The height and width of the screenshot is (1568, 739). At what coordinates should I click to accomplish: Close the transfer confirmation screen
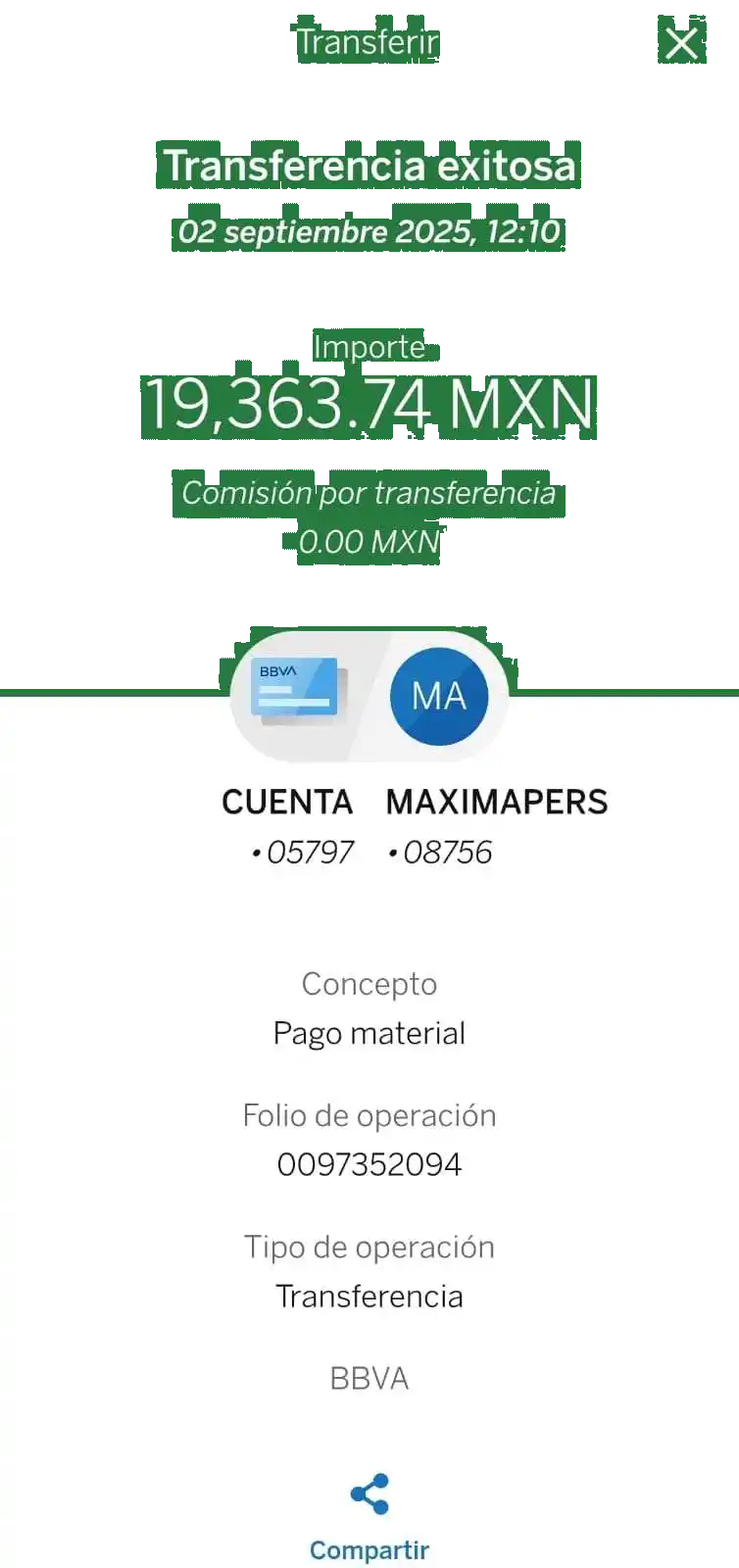point(681,43)
